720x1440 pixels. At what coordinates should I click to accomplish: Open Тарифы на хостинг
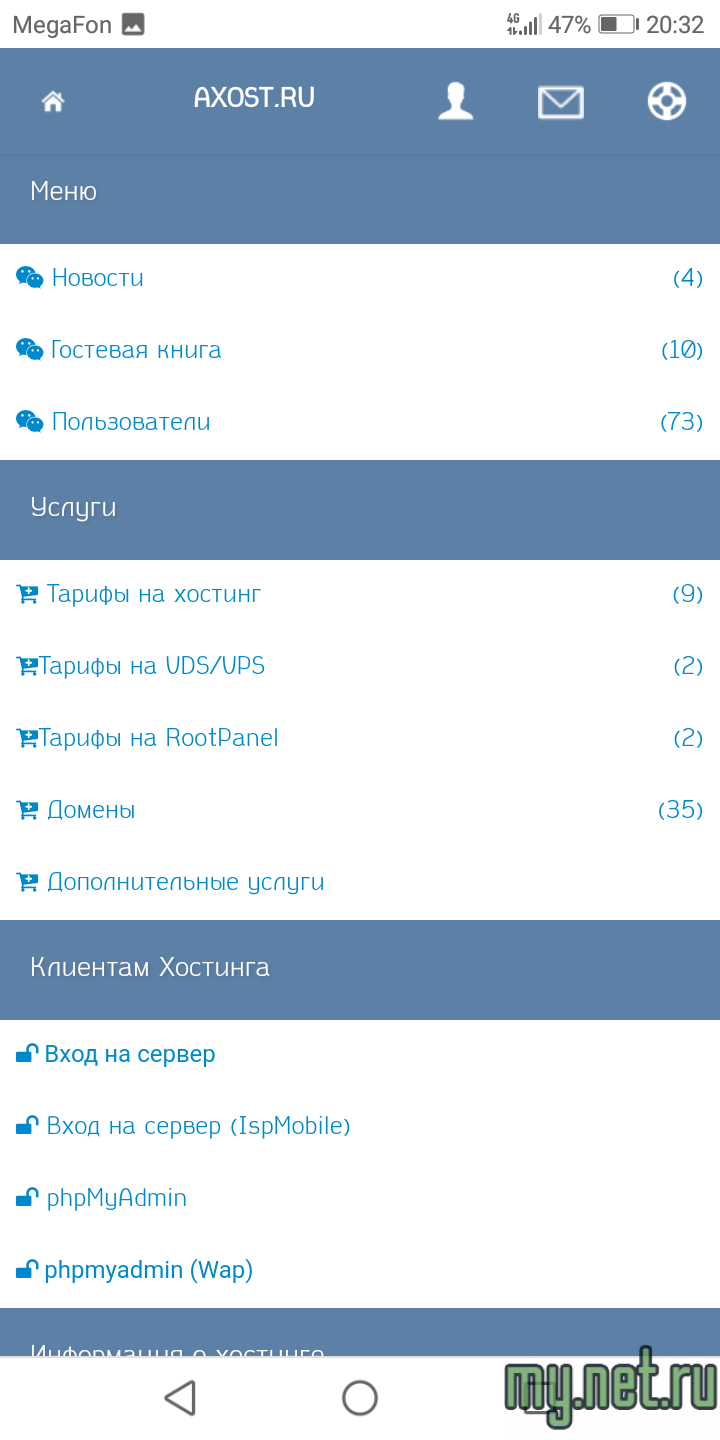click(x=154, y=594)
